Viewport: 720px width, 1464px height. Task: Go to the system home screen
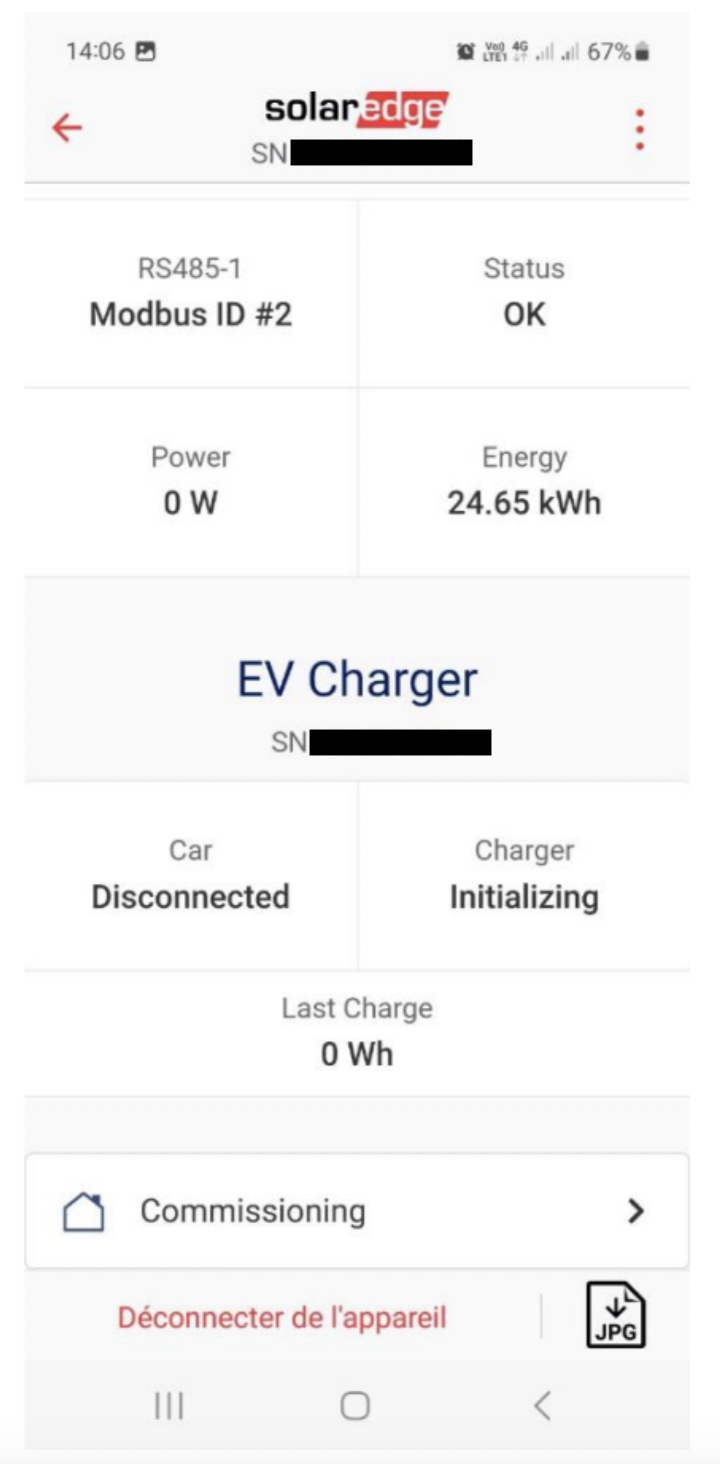[355, 1406]
